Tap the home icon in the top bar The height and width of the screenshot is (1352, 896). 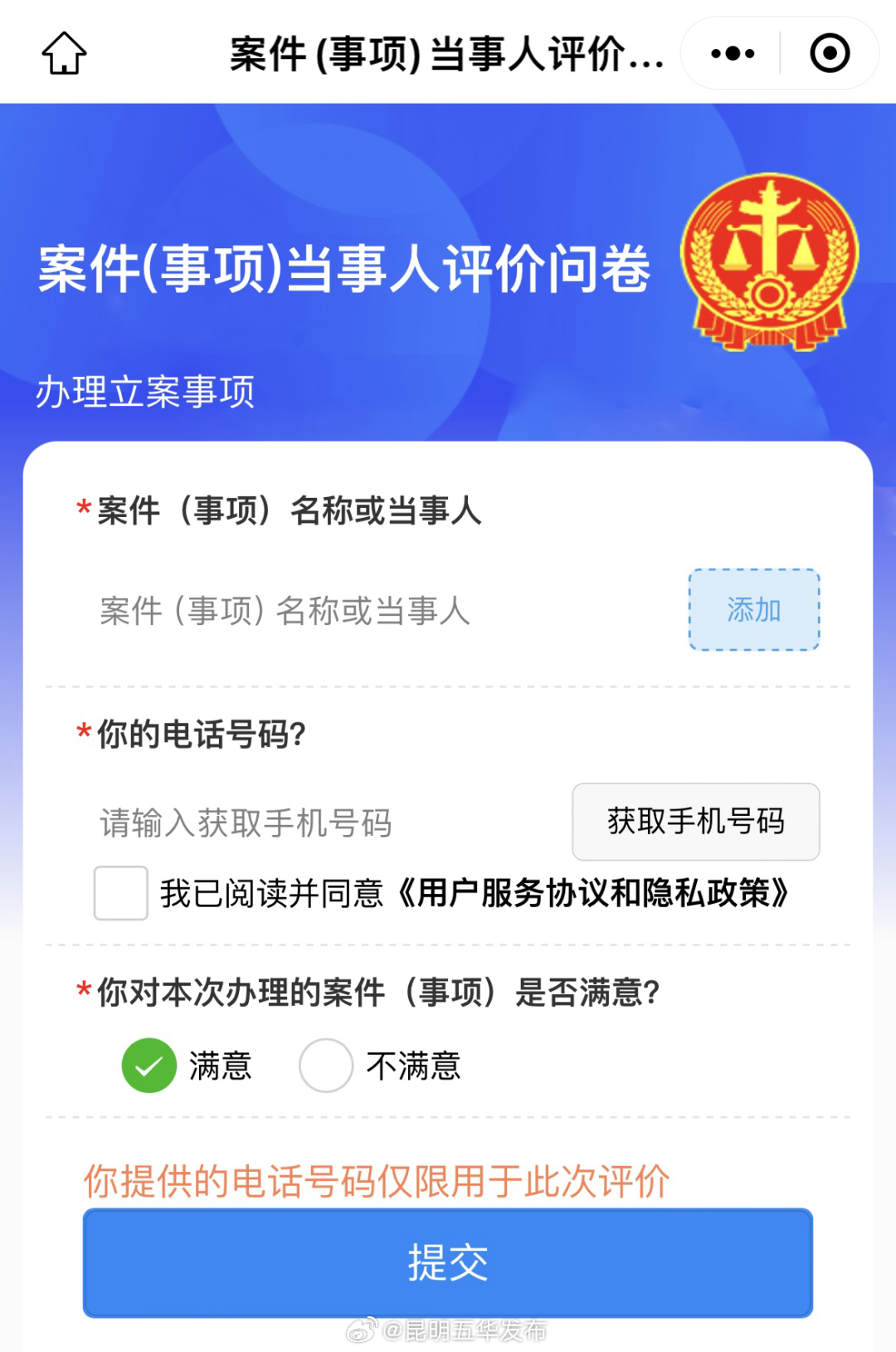(x=65, y=52)
